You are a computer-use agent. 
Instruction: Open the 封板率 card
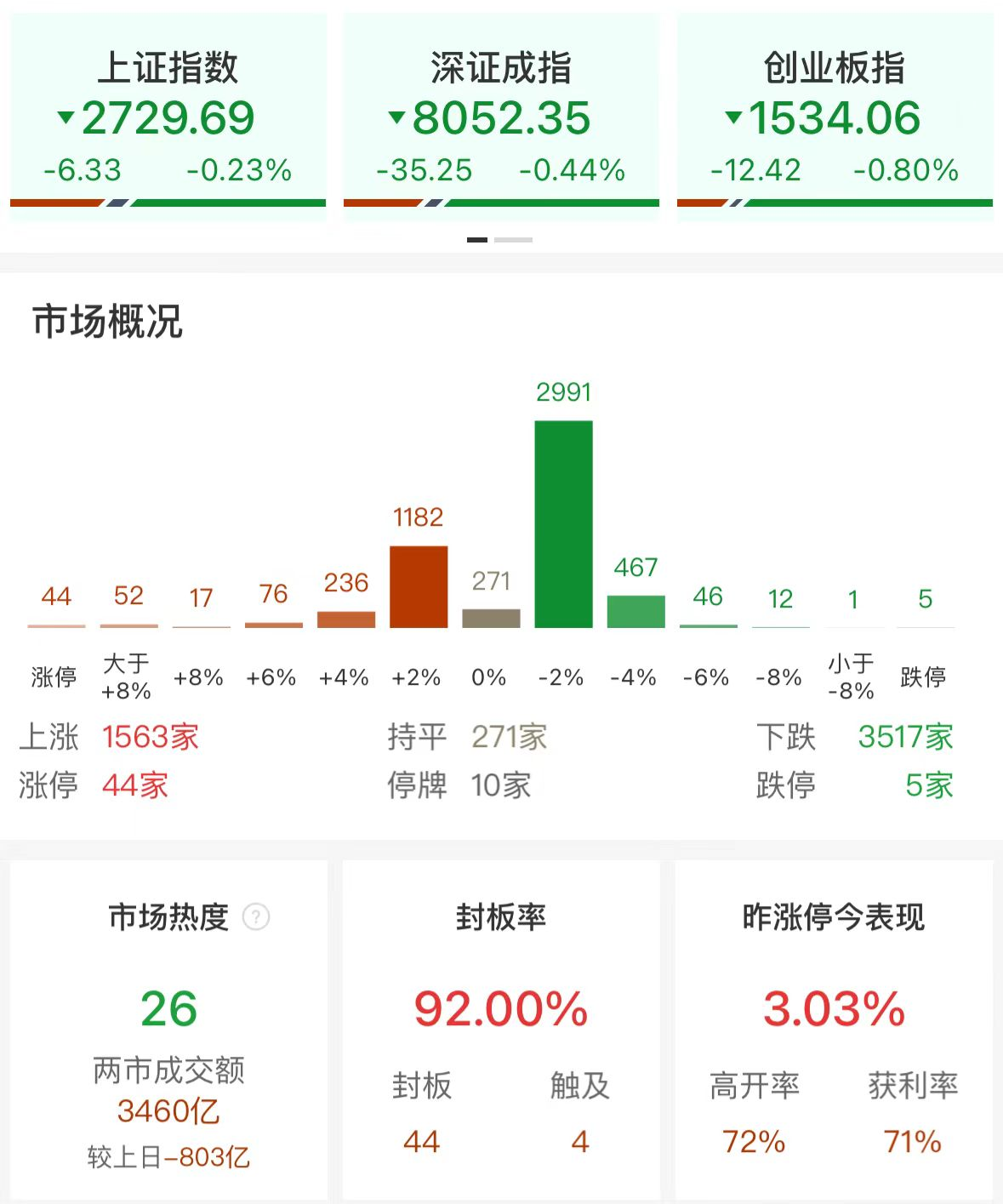coord(501,1030)
